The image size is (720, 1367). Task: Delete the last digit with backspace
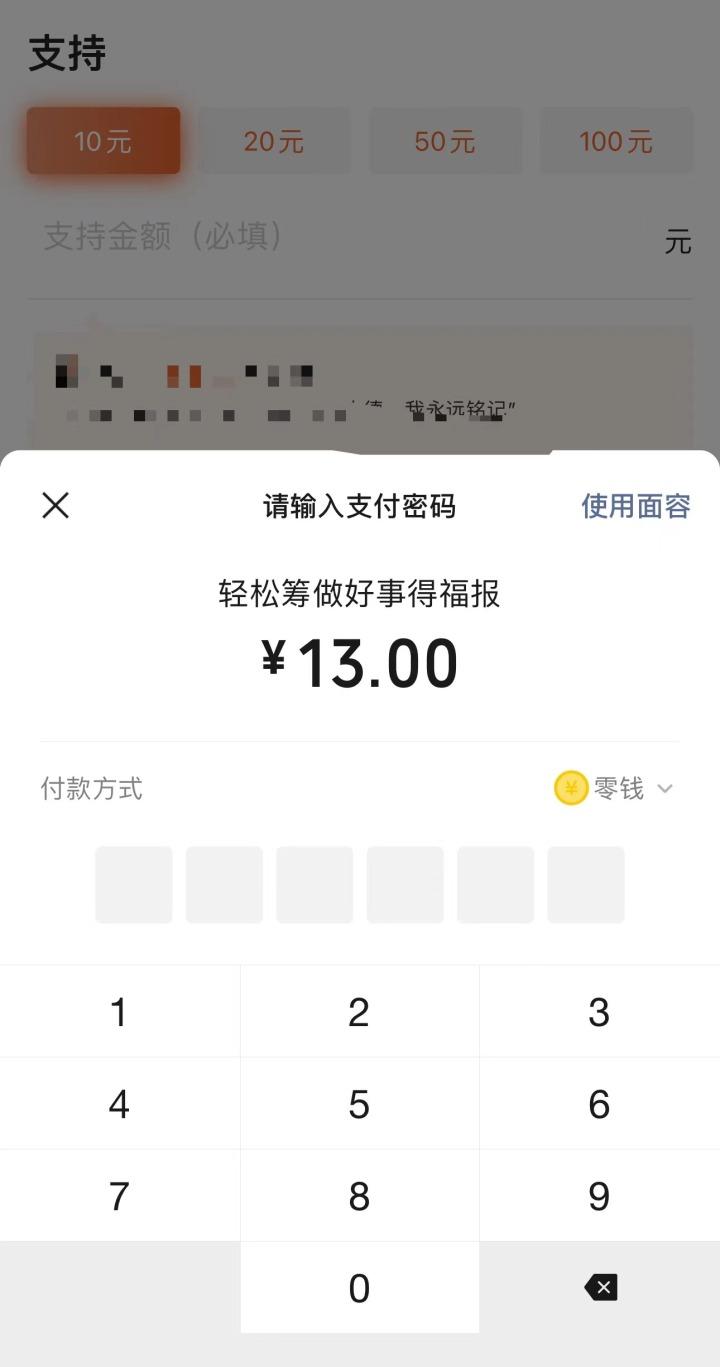pyautogui.click(x=601, y=1288)
